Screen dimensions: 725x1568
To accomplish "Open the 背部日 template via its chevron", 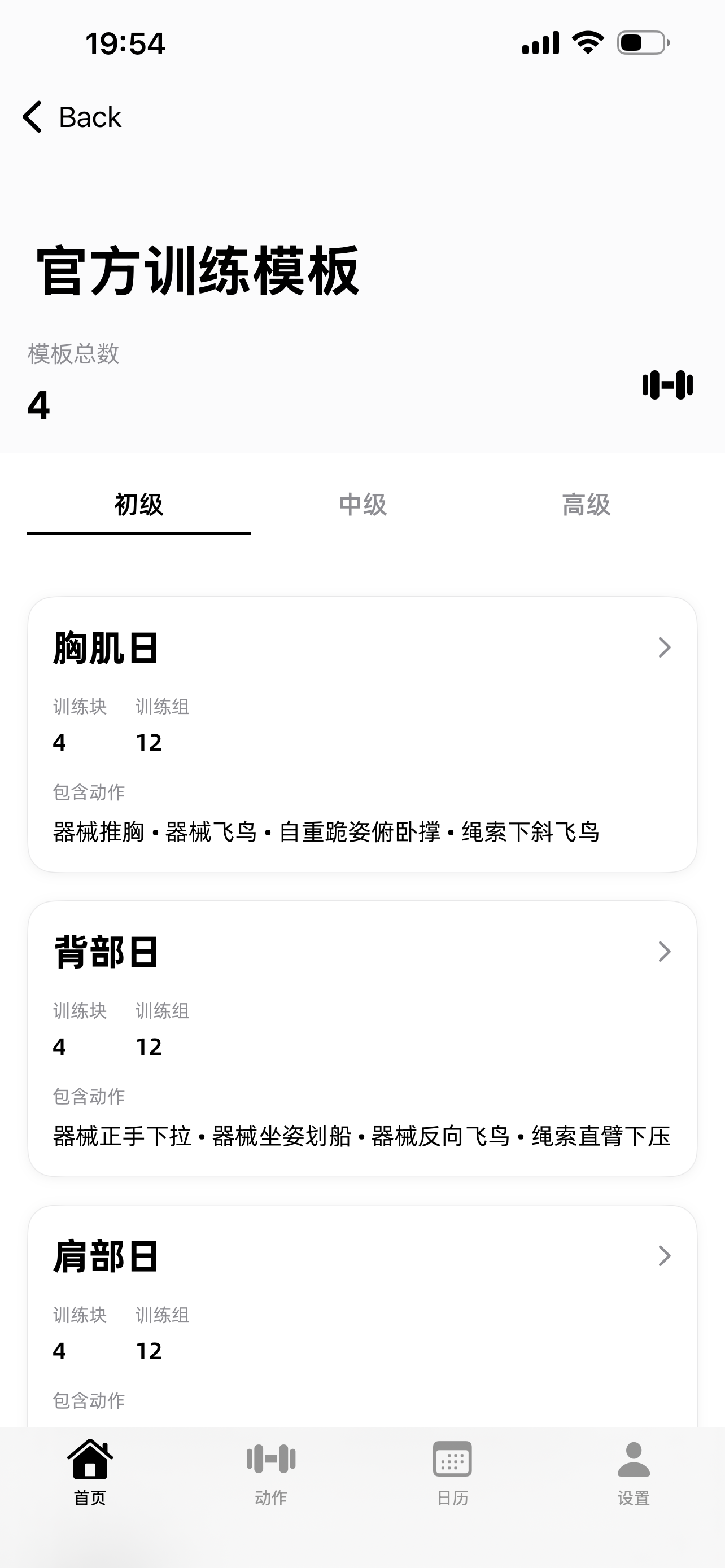I will pos(664,951).
